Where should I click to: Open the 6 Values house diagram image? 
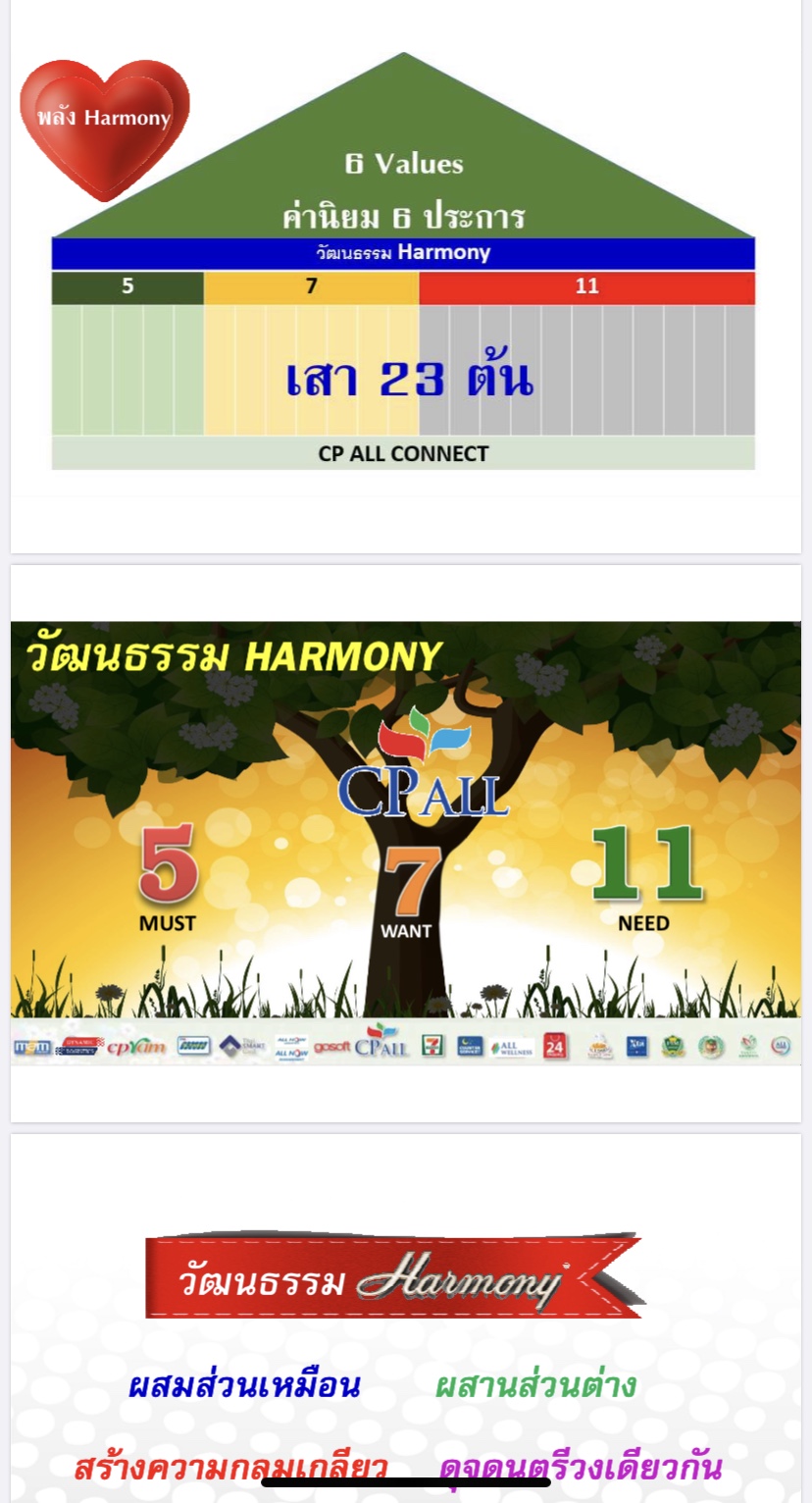403,265
